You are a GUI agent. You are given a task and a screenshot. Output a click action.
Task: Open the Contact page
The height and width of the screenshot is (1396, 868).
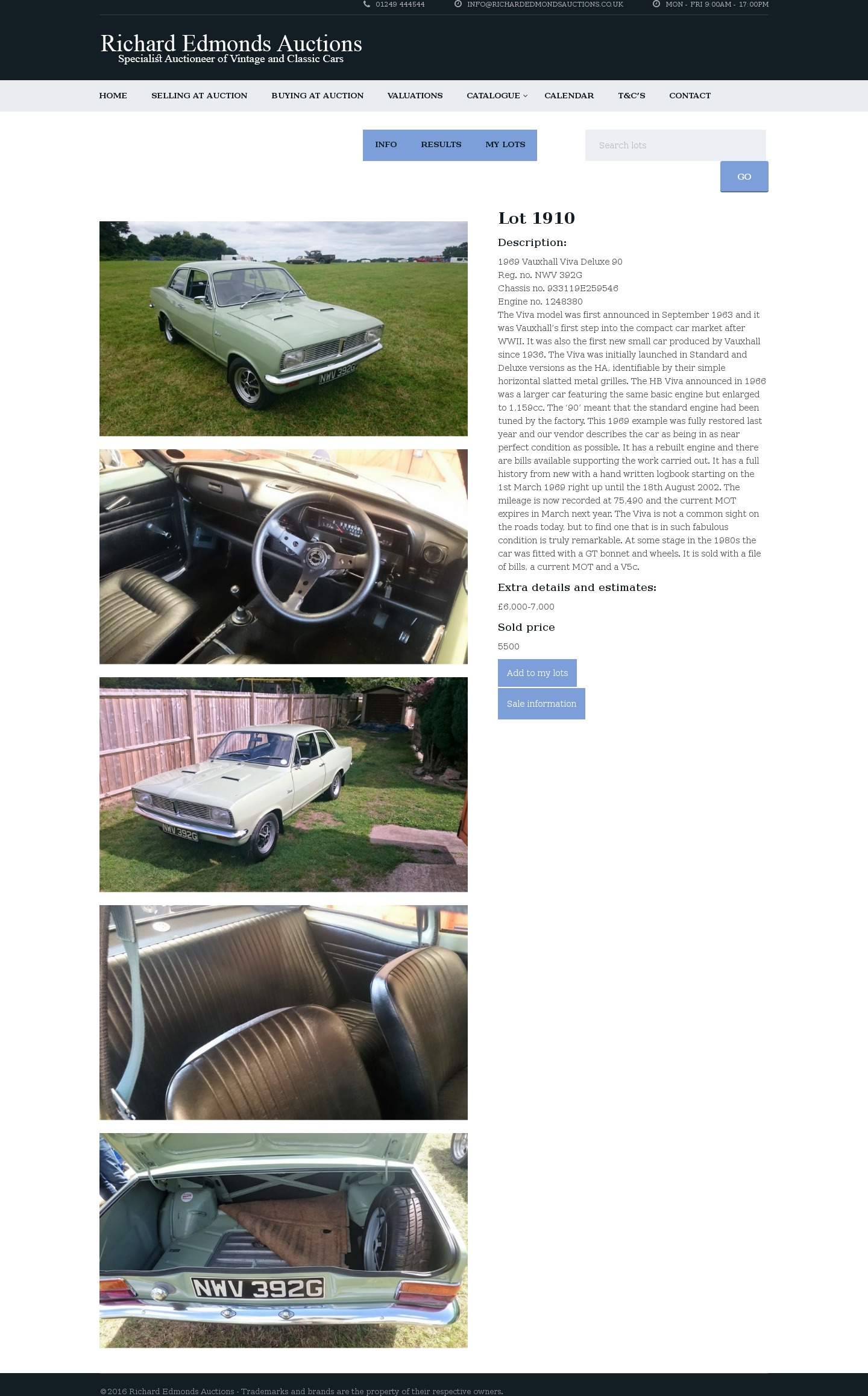click(690, 96)
